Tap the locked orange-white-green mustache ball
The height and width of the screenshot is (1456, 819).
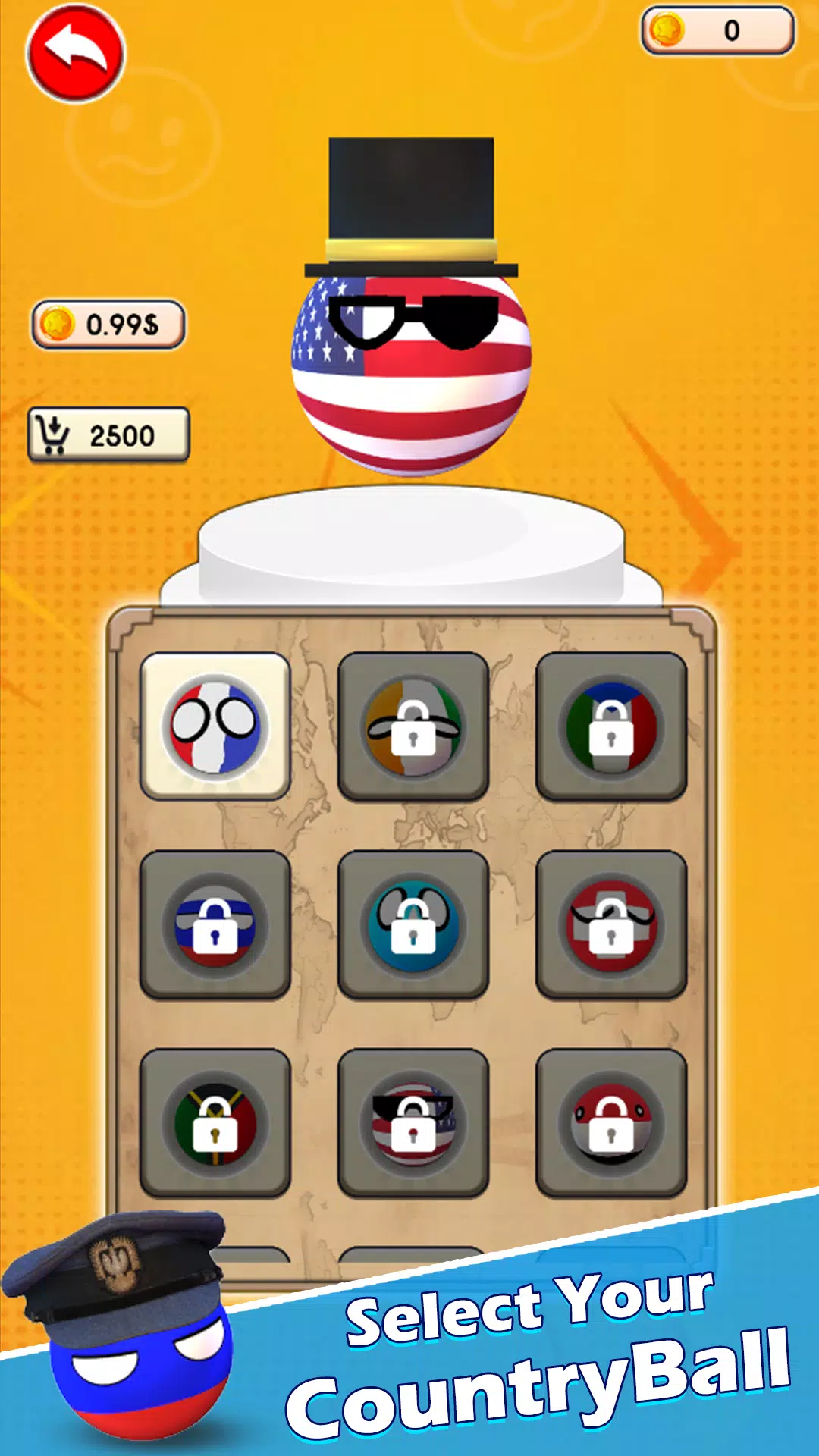click(x=413, y=726)
